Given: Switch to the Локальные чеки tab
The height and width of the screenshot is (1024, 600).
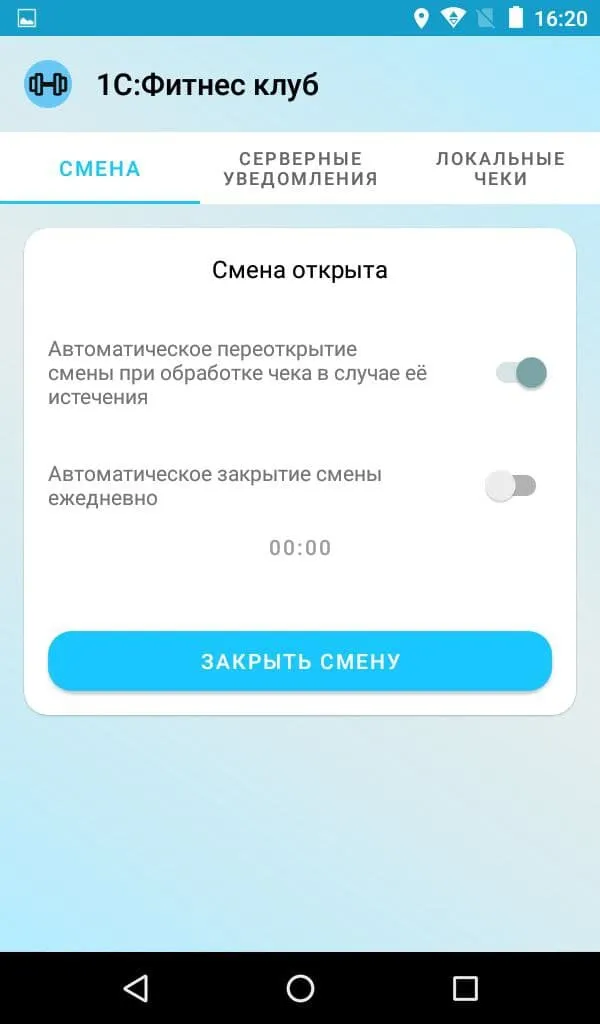Looking at the screenshot, I should (x=500, y=169).
